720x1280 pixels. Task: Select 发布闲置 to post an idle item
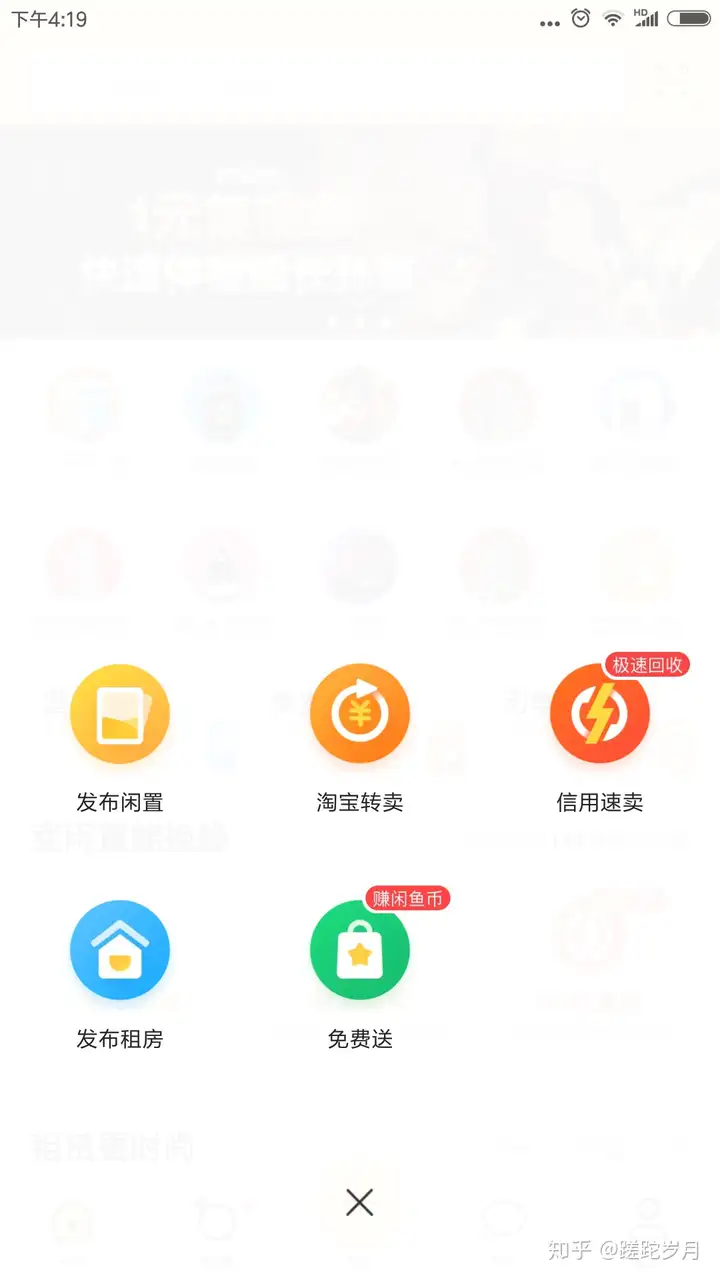click(120, 714)
